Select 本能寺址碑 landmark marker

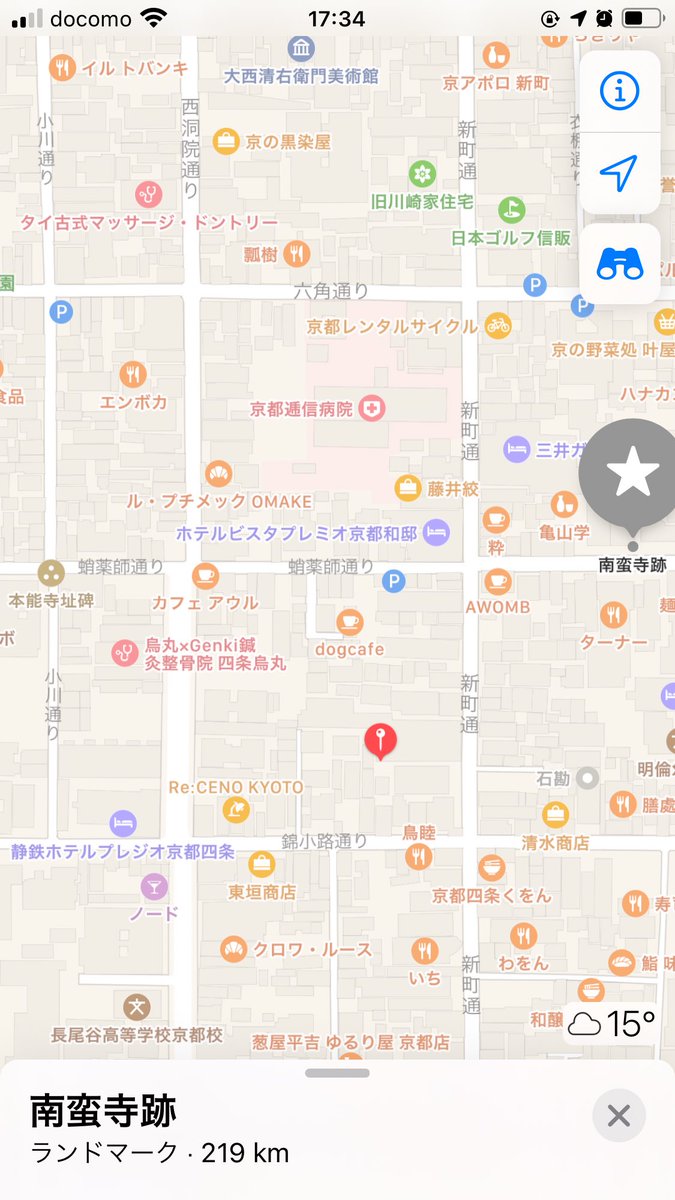tap(49, 574)
